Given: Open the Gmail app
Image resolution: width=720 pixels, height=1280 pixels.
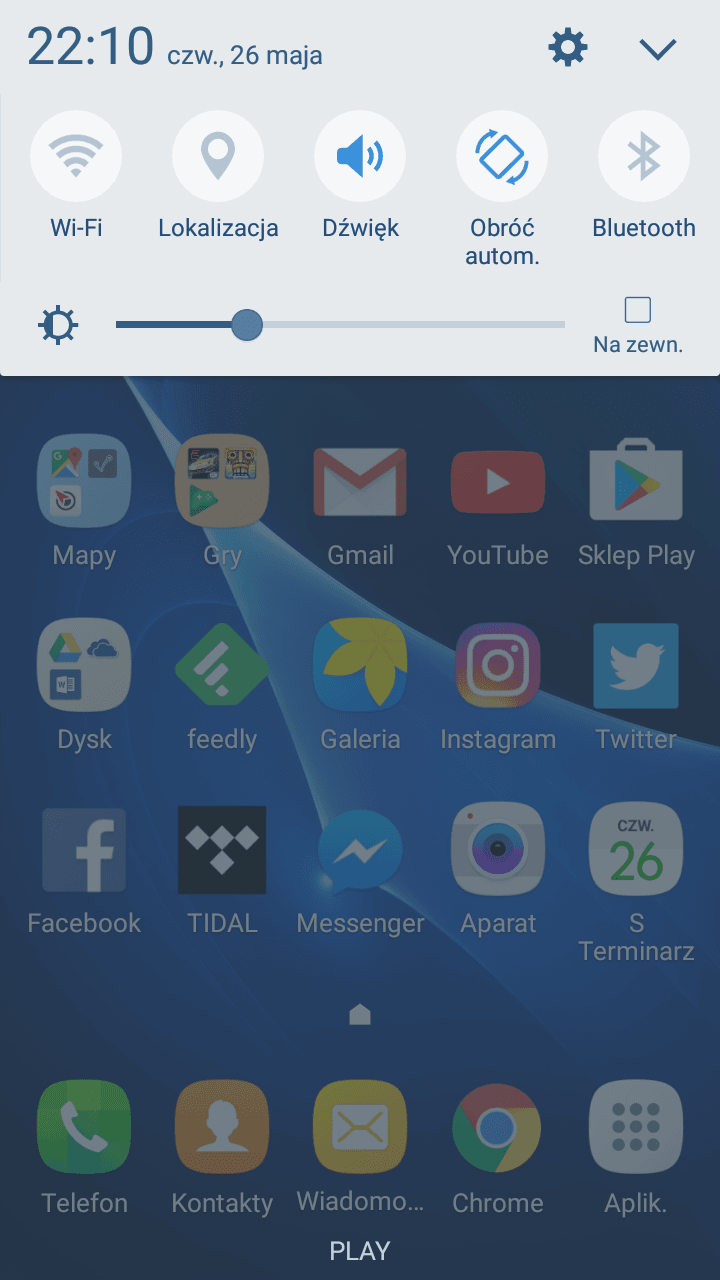Looking at the screenshot, I should (360, 482).
